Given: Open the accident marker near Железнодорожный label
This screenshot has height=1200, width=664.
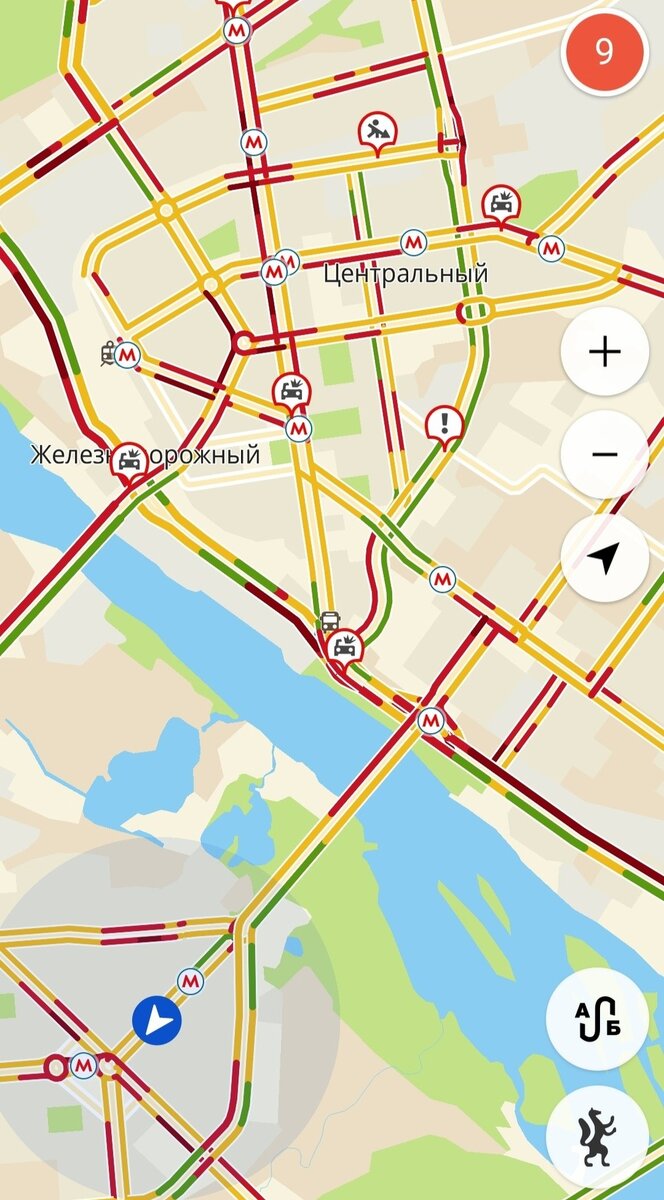Looking at the screenshot, I should coord(129,461).
